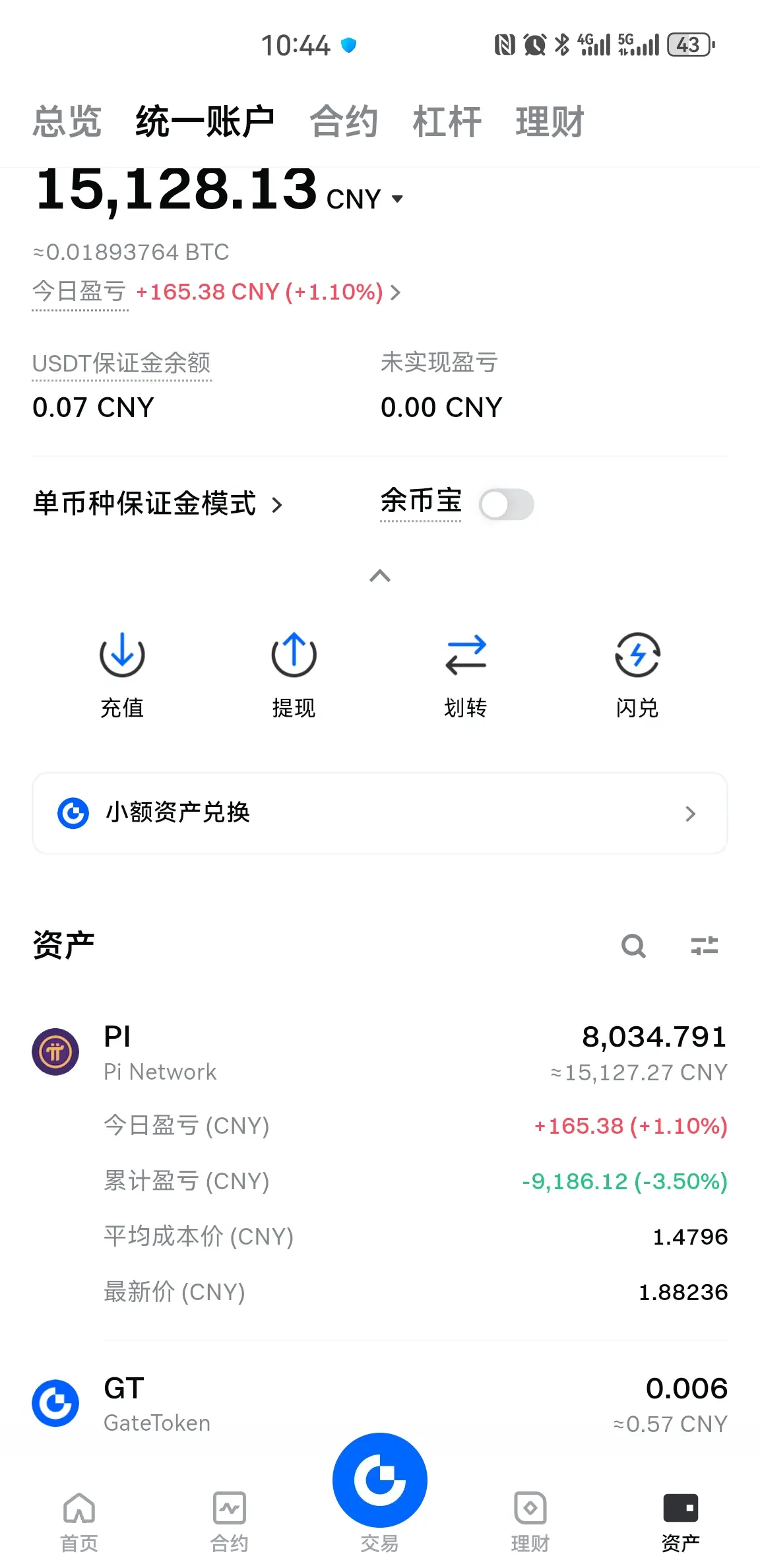
Task: Open 划转 transfer
Action: point(465,674)
